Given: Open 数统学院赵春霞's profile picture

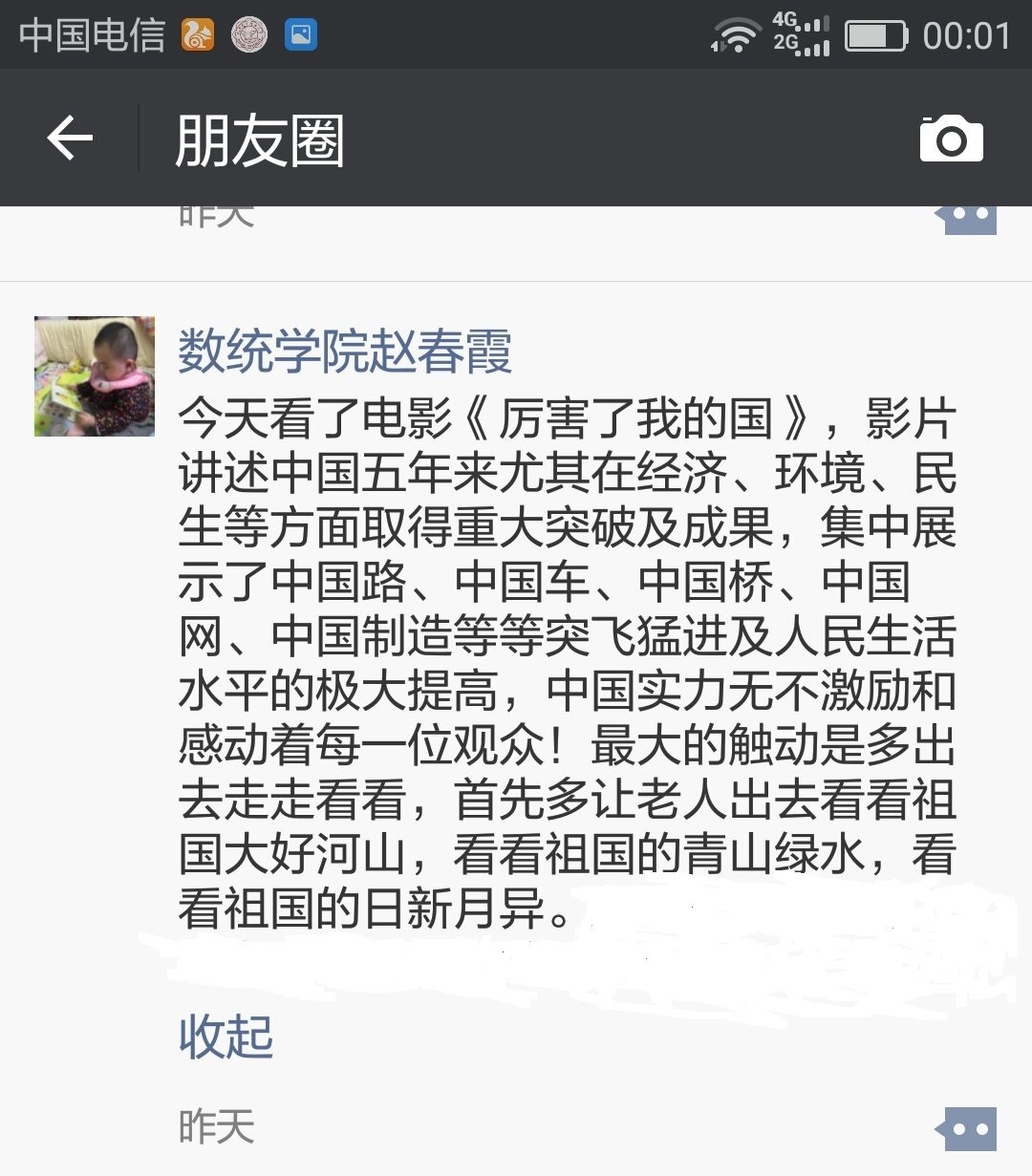Looking at the screenshot, I should click(x=95, y=376).
